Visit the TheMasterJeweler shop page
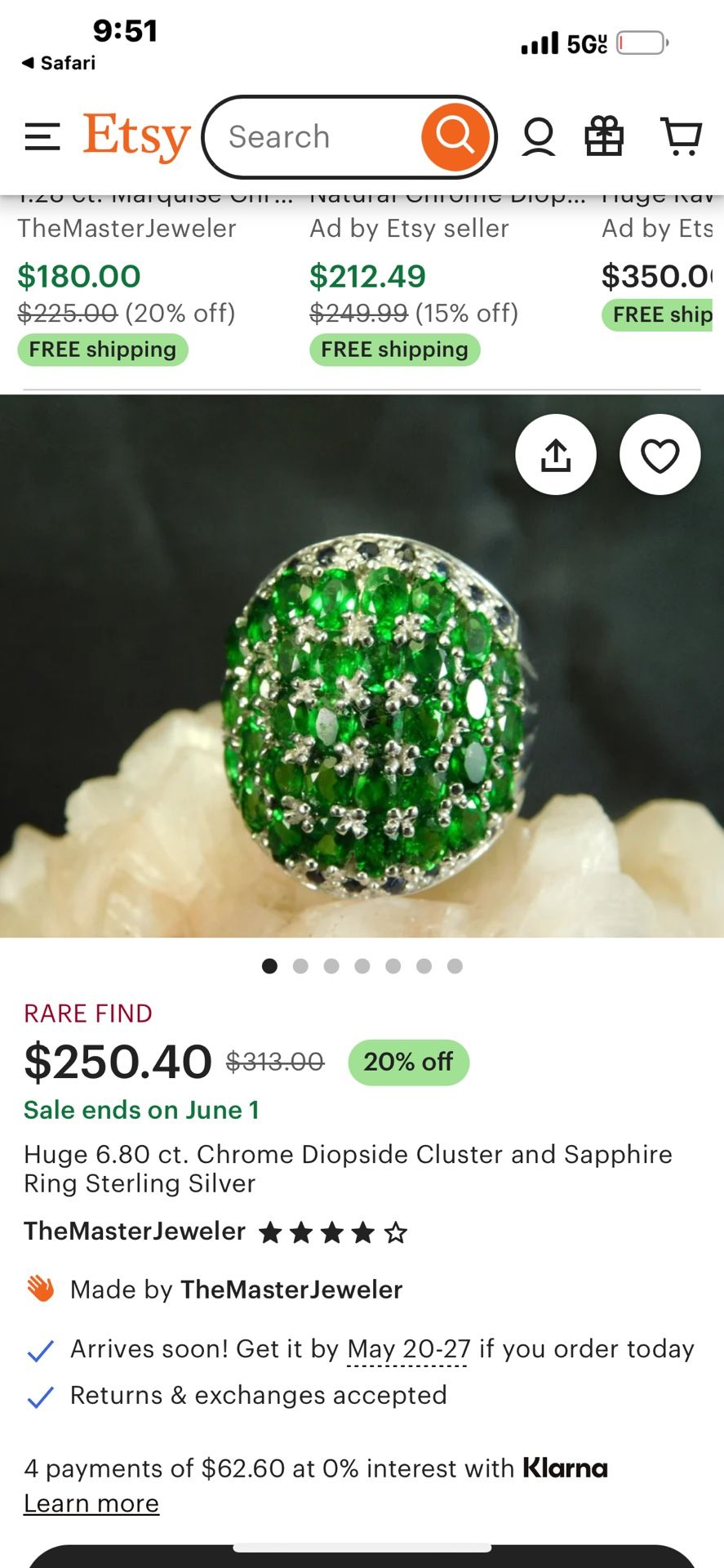 tap(135, 1232)
